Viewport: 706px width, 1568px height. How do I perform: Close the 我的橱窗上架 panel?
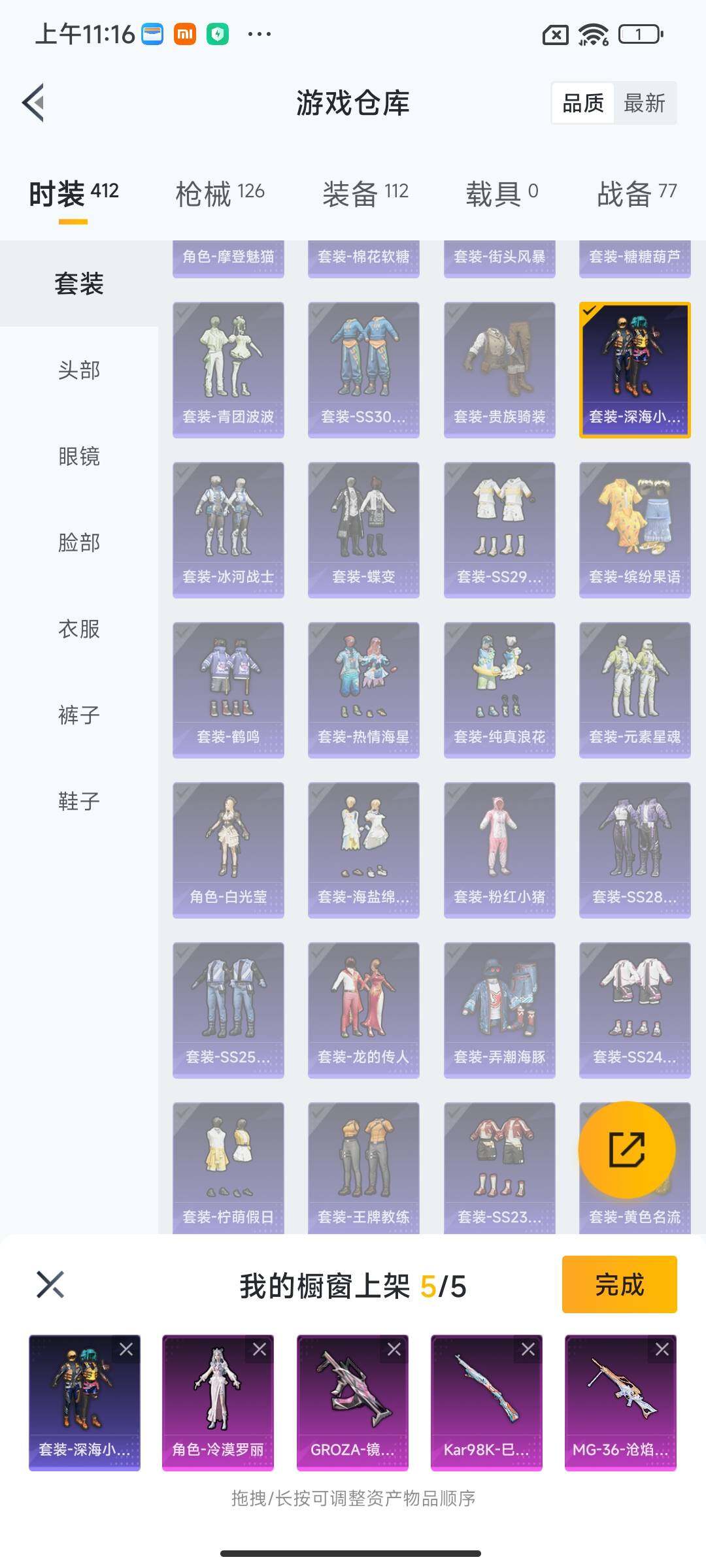click(50, 1284)
